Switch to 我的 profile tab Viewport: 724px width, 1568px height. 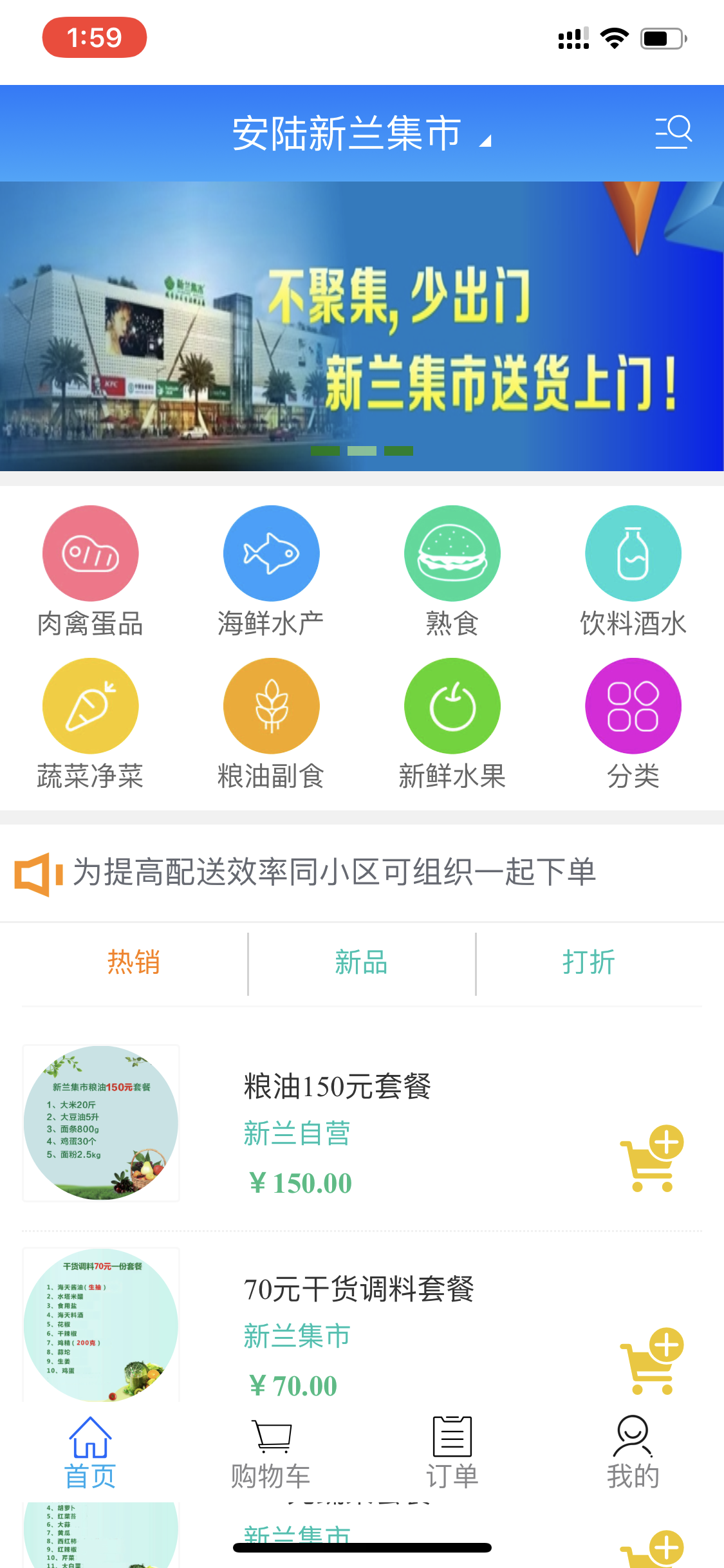633,1452
